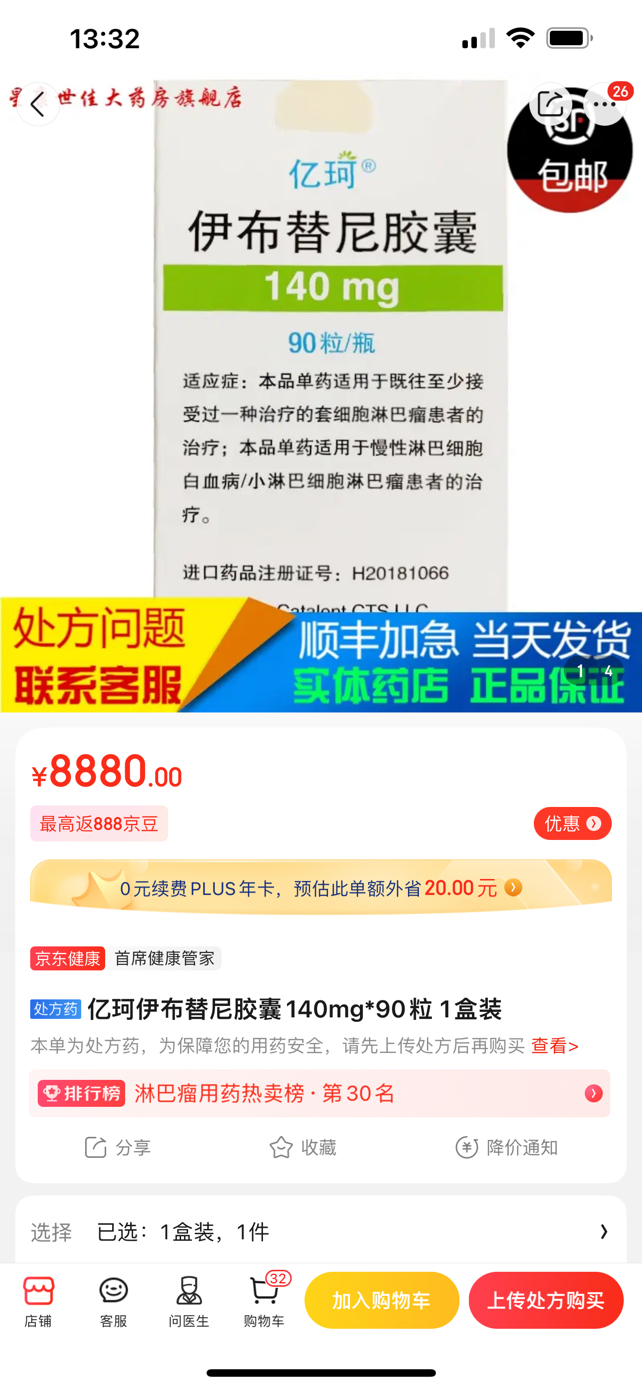642x1389 pixels.
Task: Visit the 店铺 store page
Action: click(38, 1302)
